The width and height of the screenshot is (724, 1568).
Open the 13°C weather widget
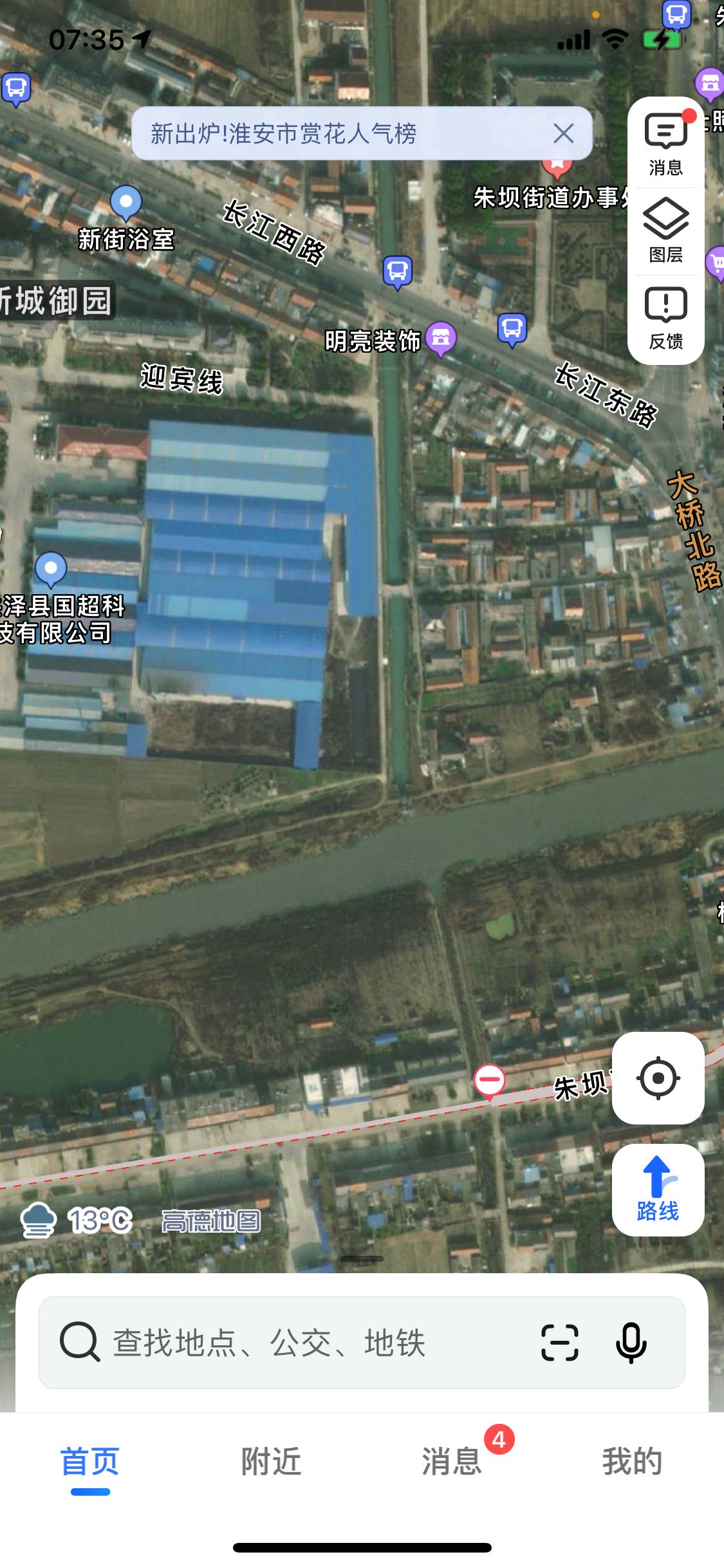76,1220
